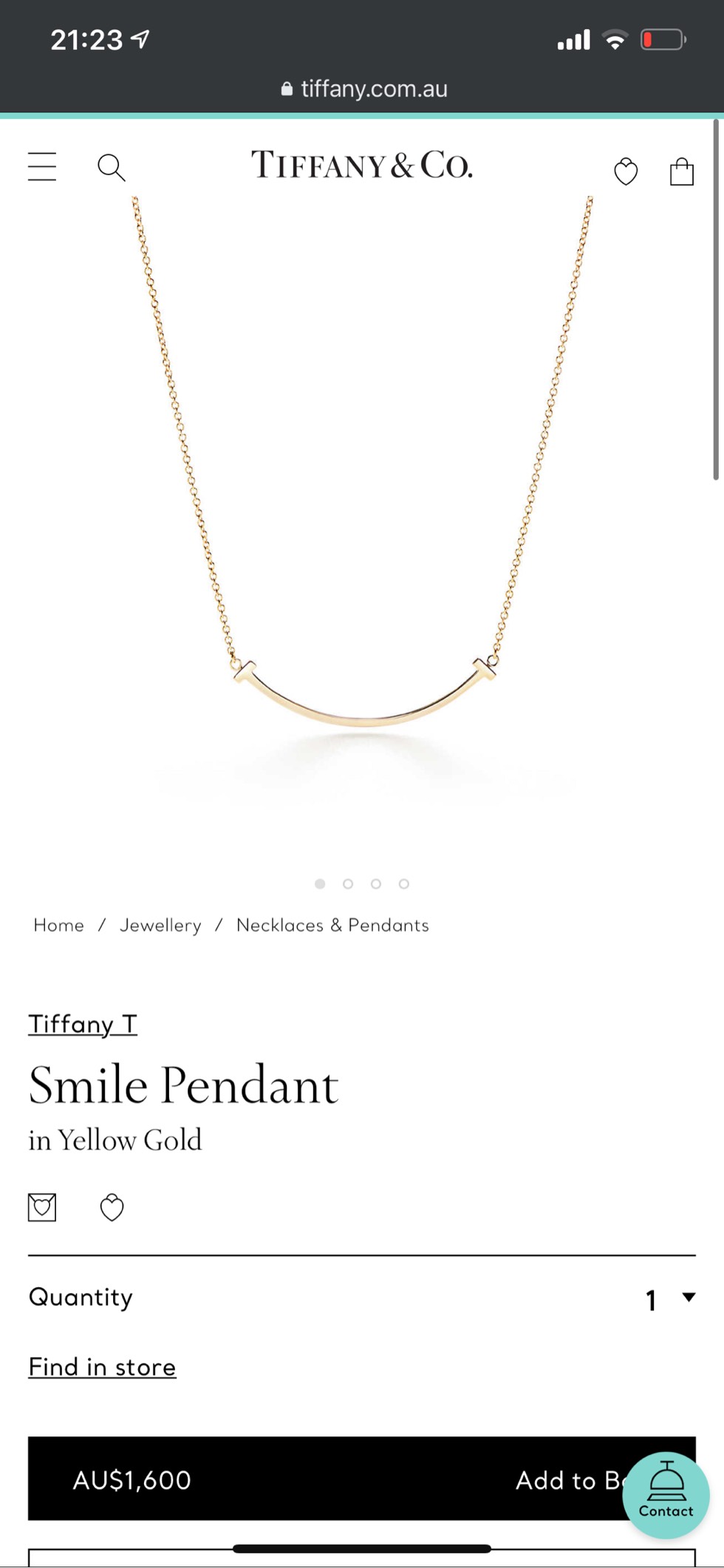Tap Find in store link

point(102,1367)
